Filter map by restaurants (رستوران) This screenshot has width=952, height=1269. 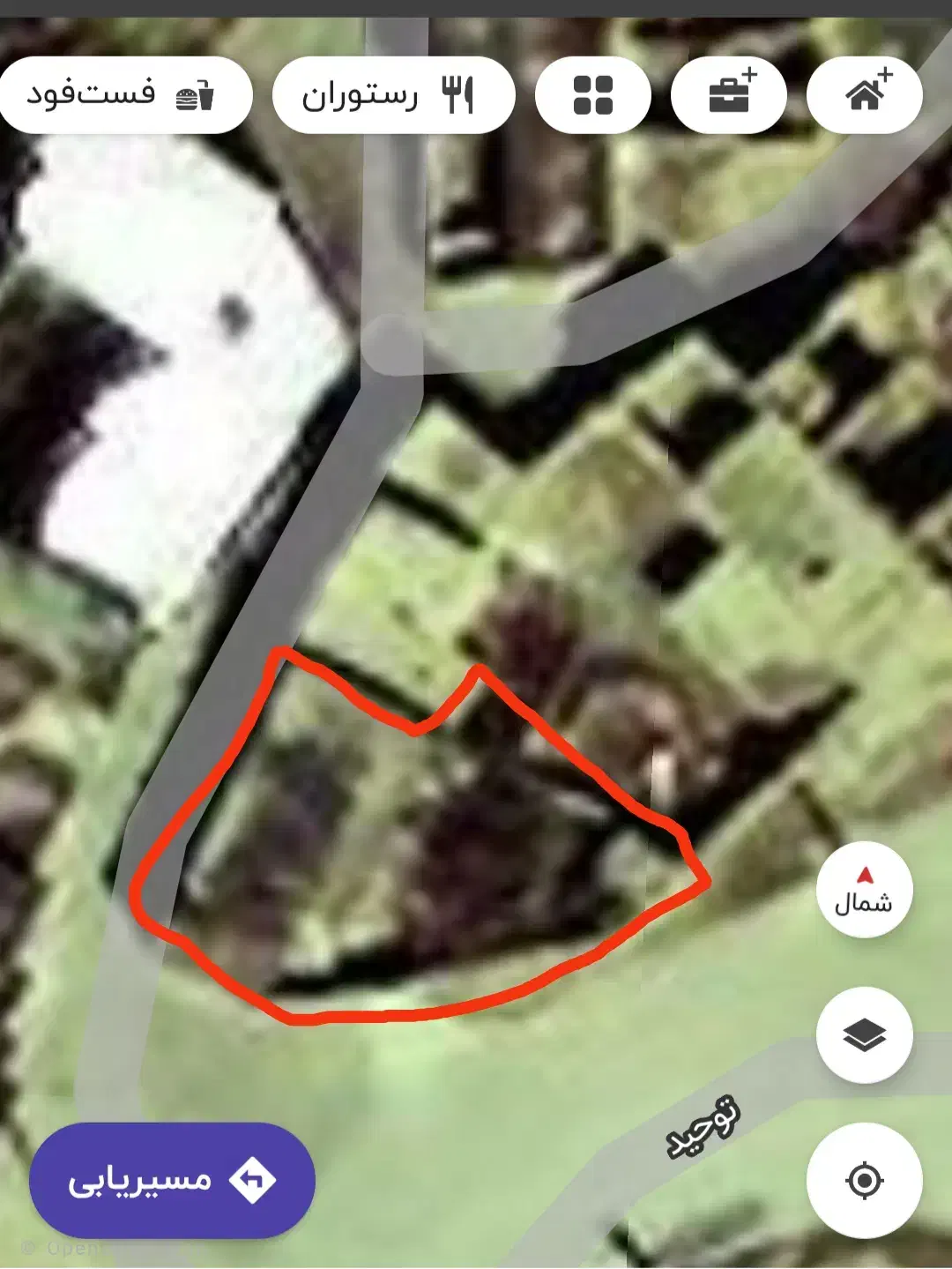coord(393,95)
